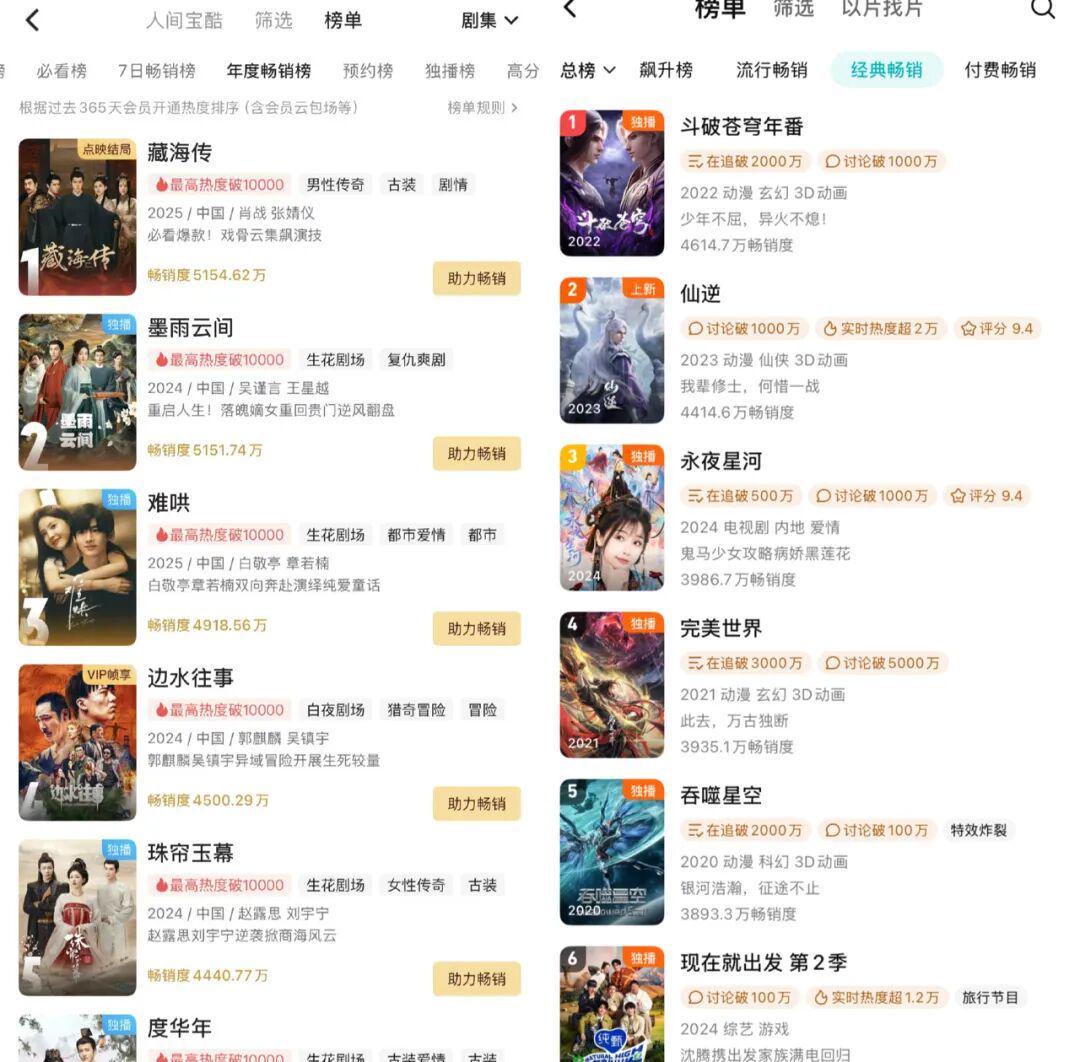Boost 墨雨云间 with 助力畅销

(x=477, y=454)
